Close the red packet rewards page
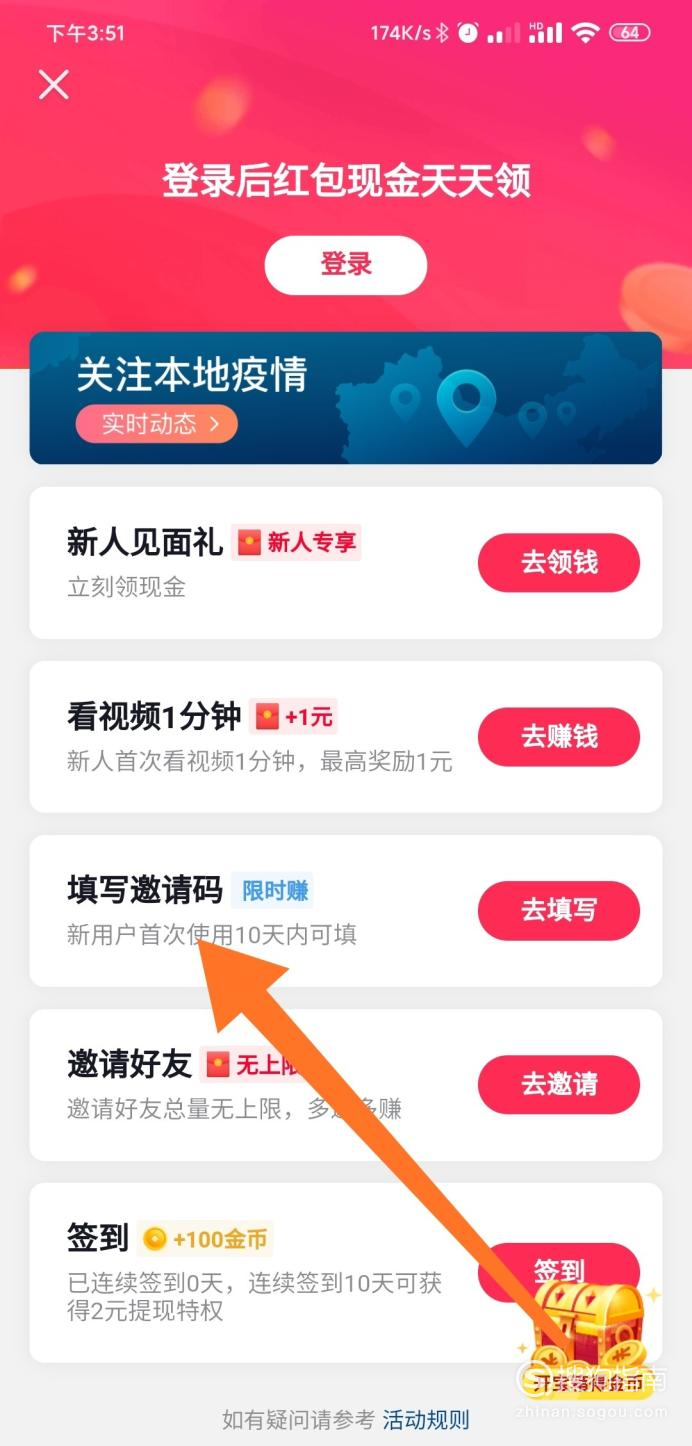Image resolution: width=692 pixels, height=1446 pixels. [54, 85]
